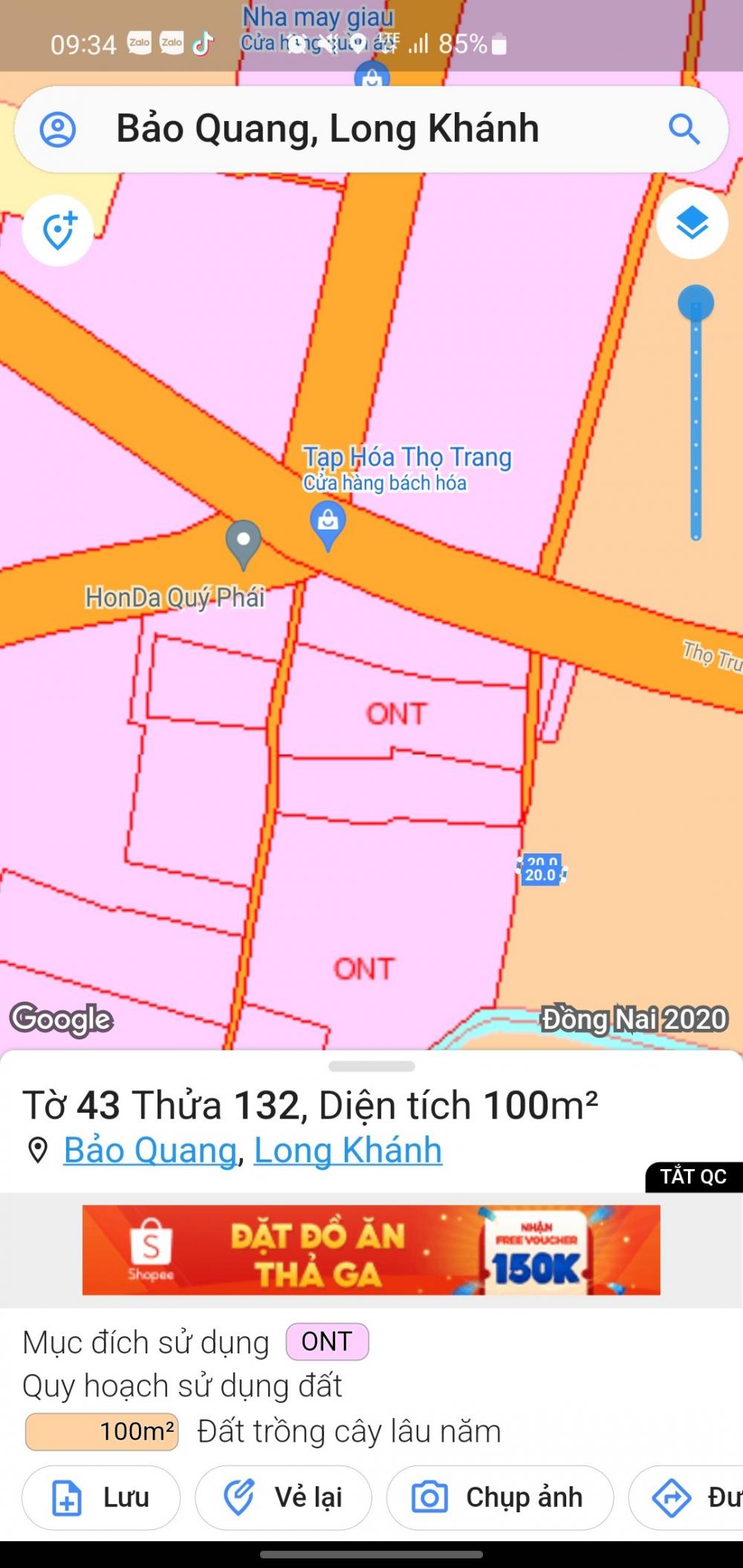Image resolution: width=743 pixels, height=1568 pixels.
Task: Select the HonDa Quý Phái map pin
Action: coord(243,545)
